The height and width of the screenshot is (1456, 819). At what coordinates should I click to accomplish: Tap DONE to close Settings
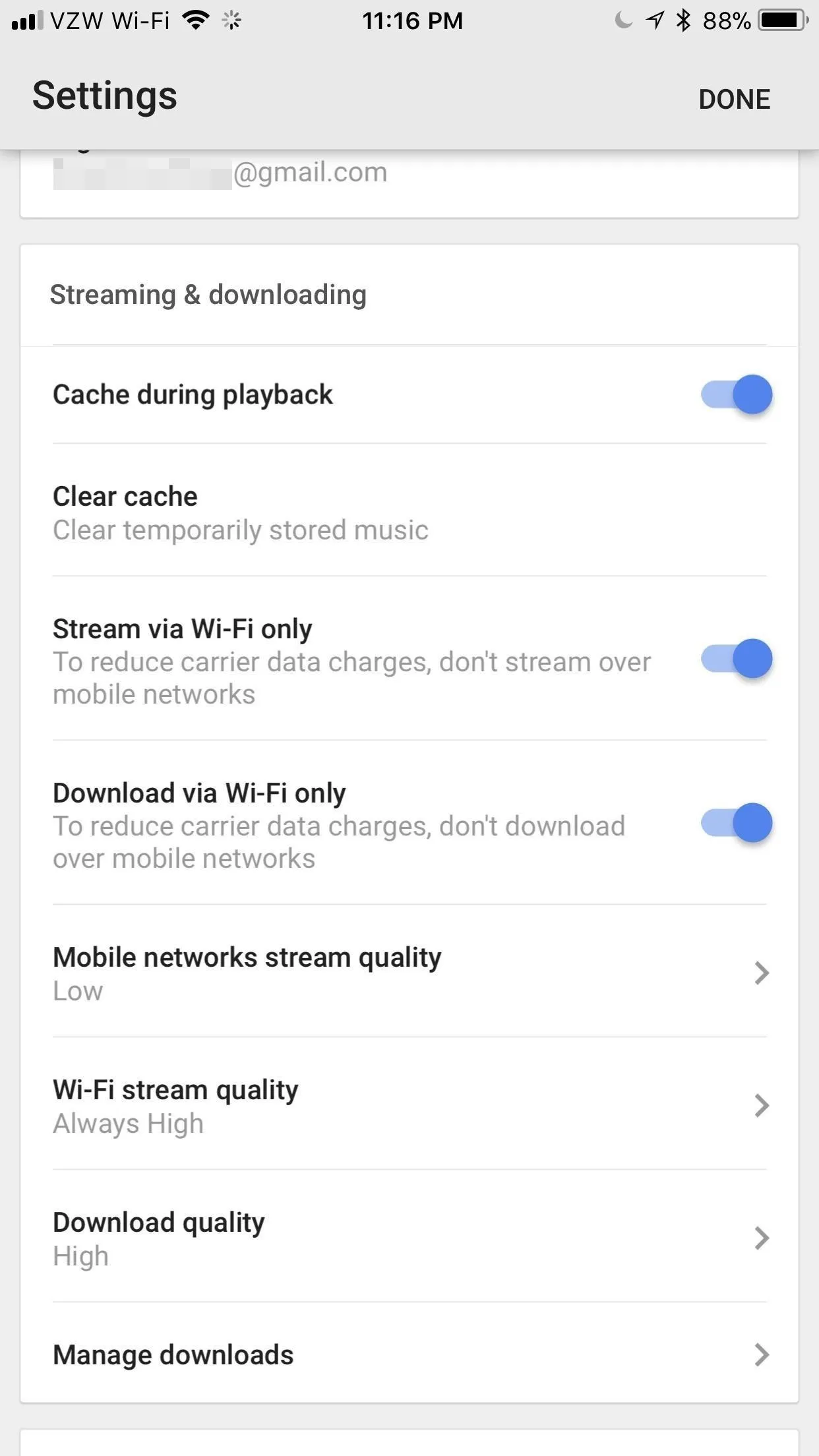[734, 100]
